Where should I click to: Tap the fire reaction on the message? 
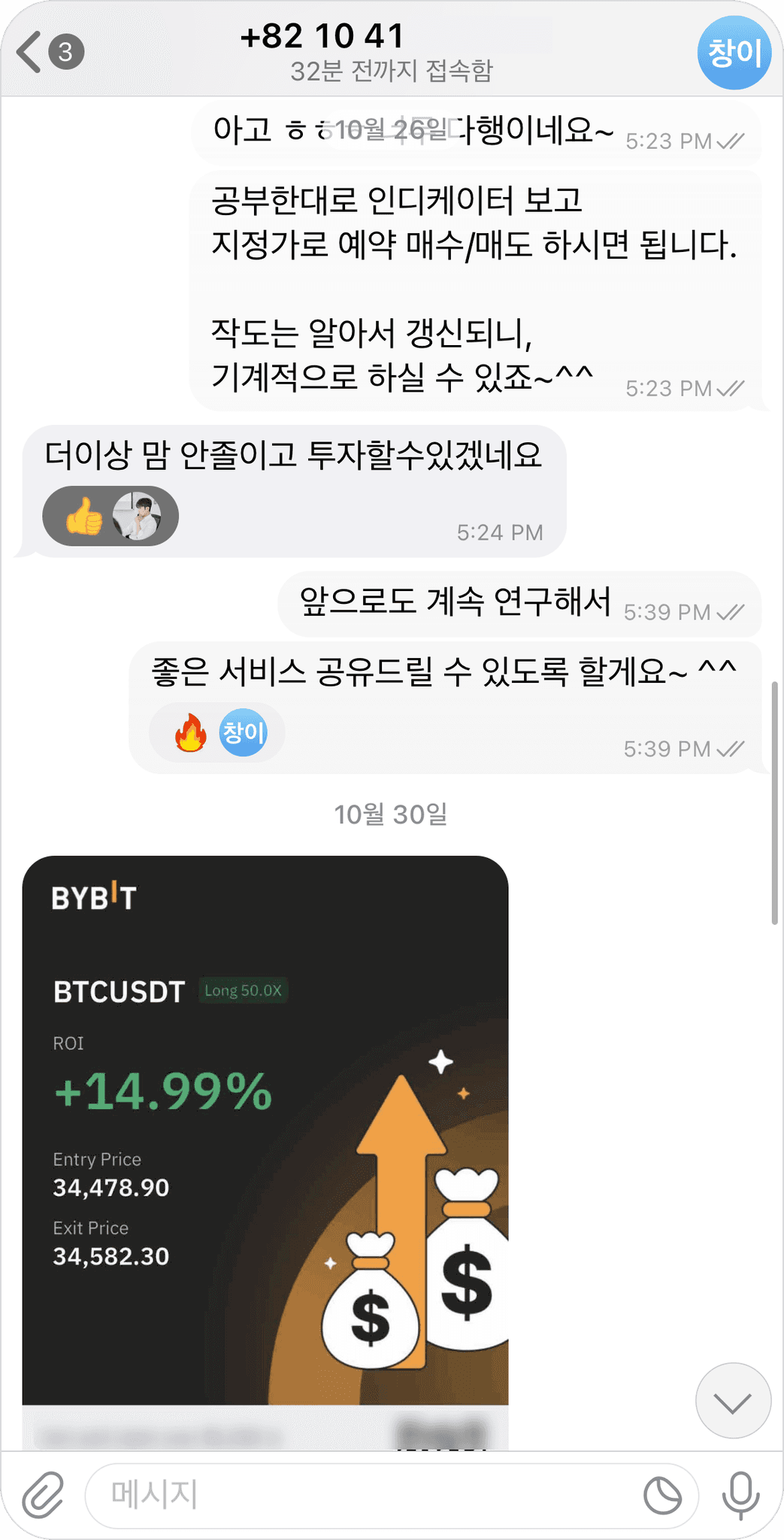click(217, 732)
